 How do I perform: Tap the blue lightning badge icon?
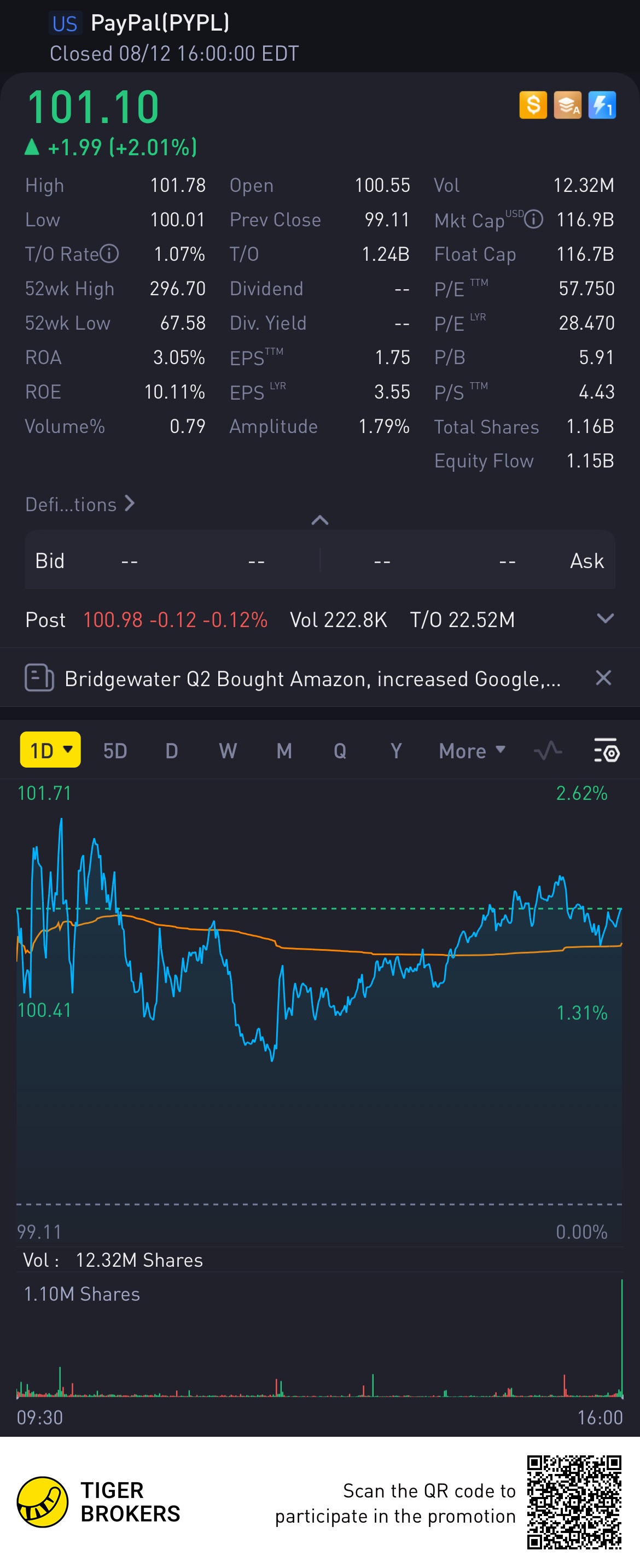(x=602, y=104)
